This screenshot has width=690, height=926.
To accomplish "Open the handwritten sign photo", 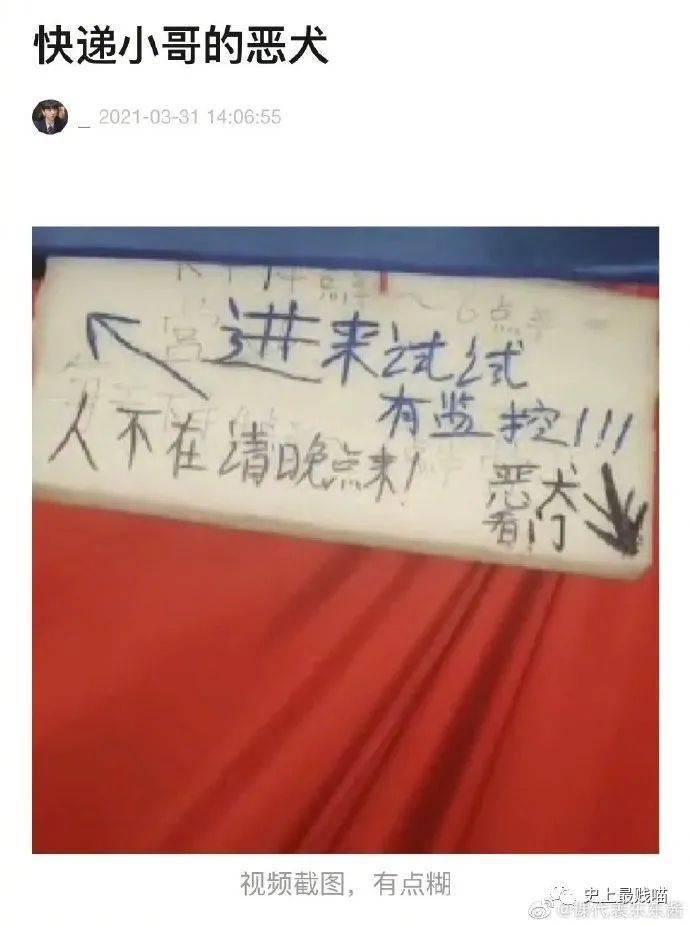I will 345,540.
